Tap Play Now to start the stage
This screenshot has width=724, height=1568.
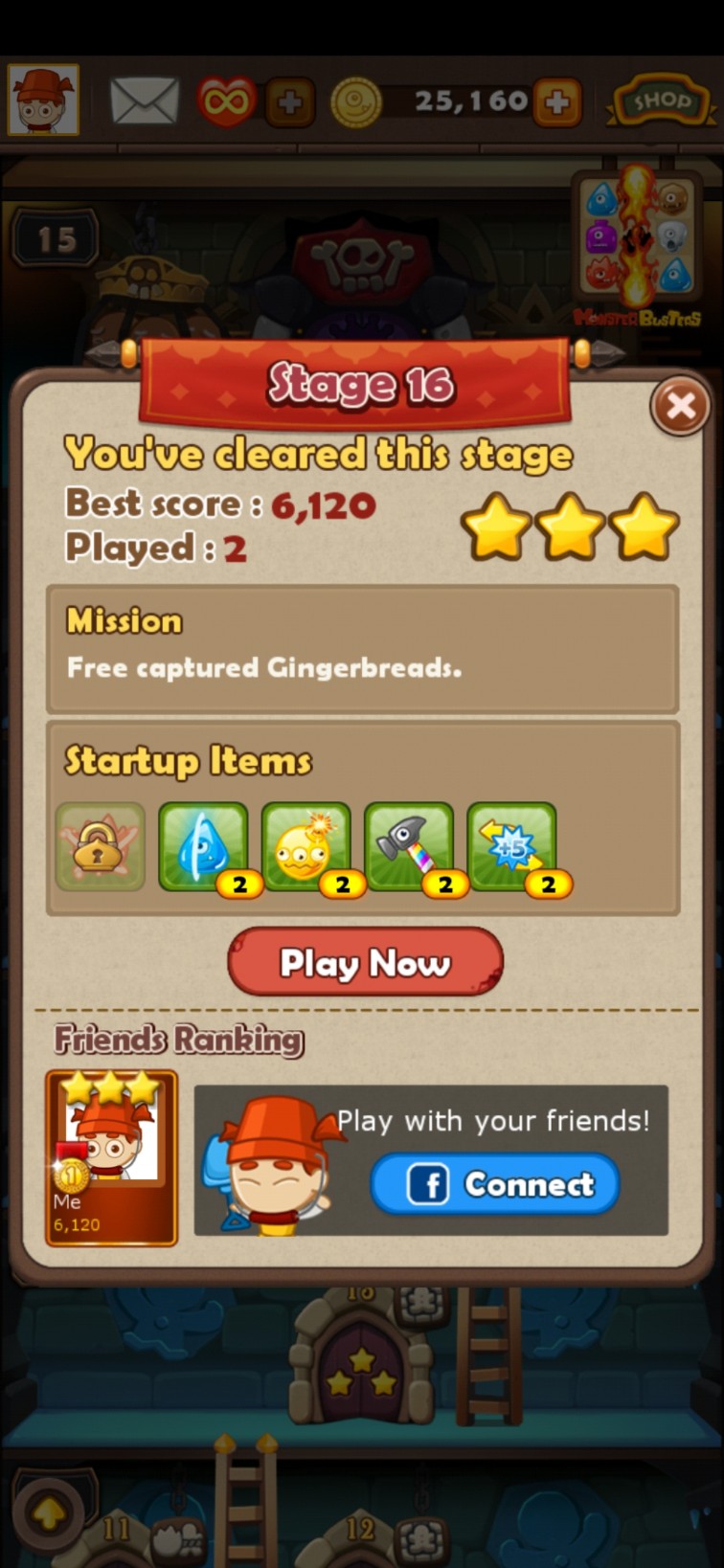point(365,961)
